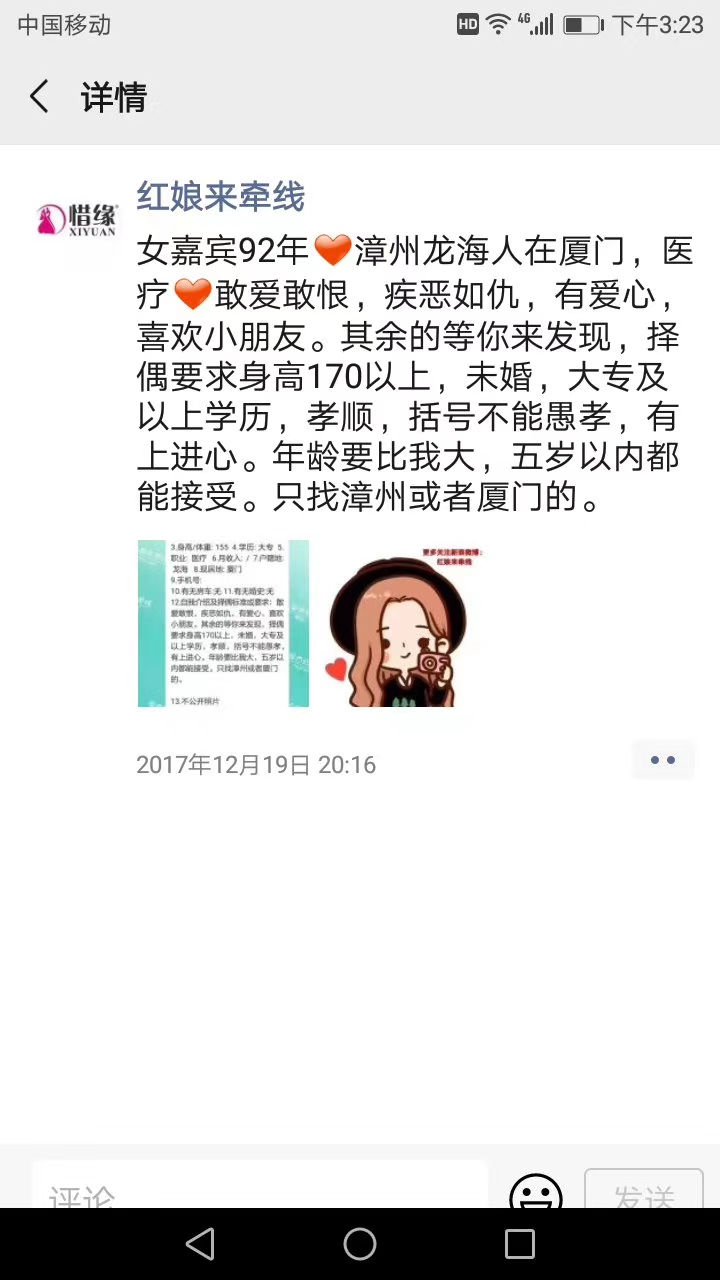
Task: Tap the system home button
Action: [x=360, y=1244]
